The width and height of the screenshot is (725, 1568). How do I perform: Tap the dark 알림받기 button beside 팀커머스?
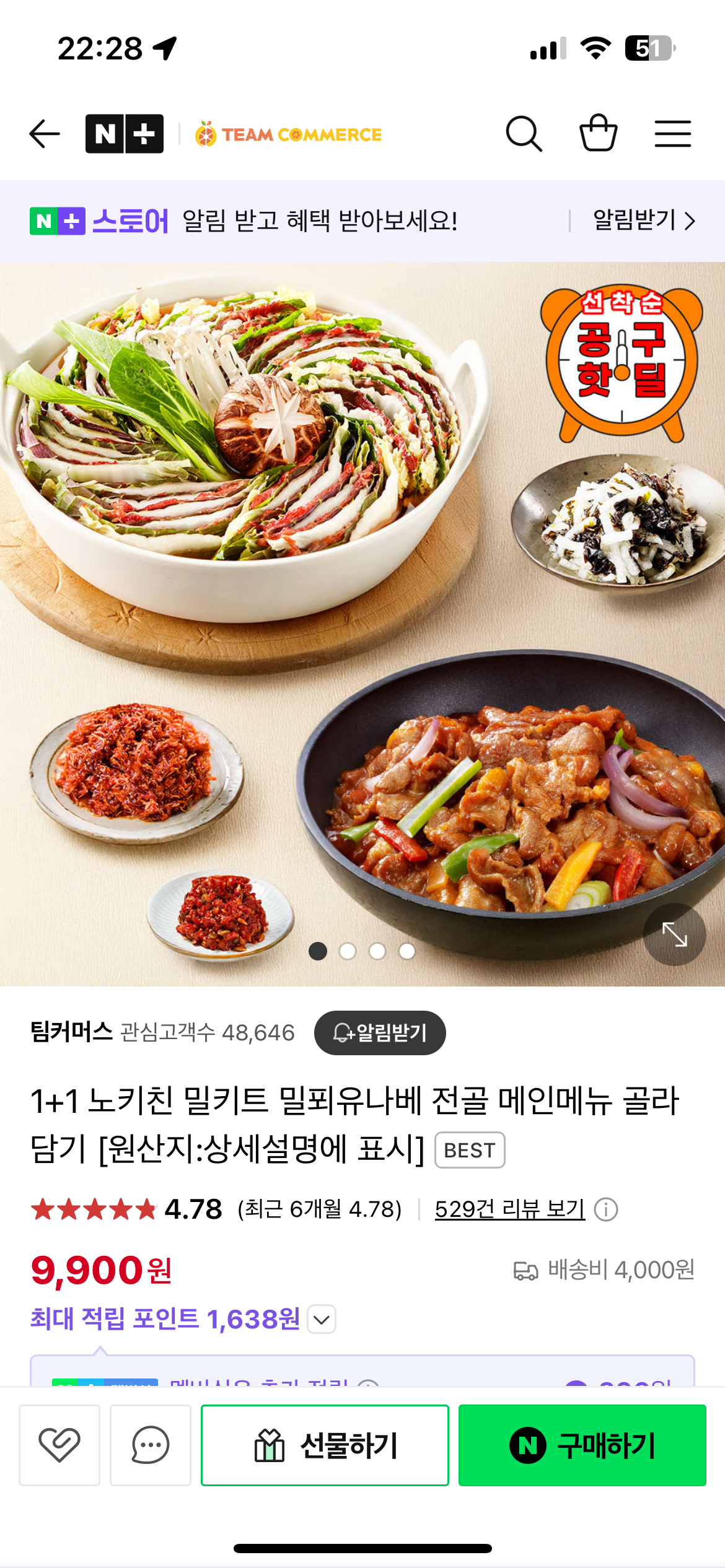coord(380,1032)
